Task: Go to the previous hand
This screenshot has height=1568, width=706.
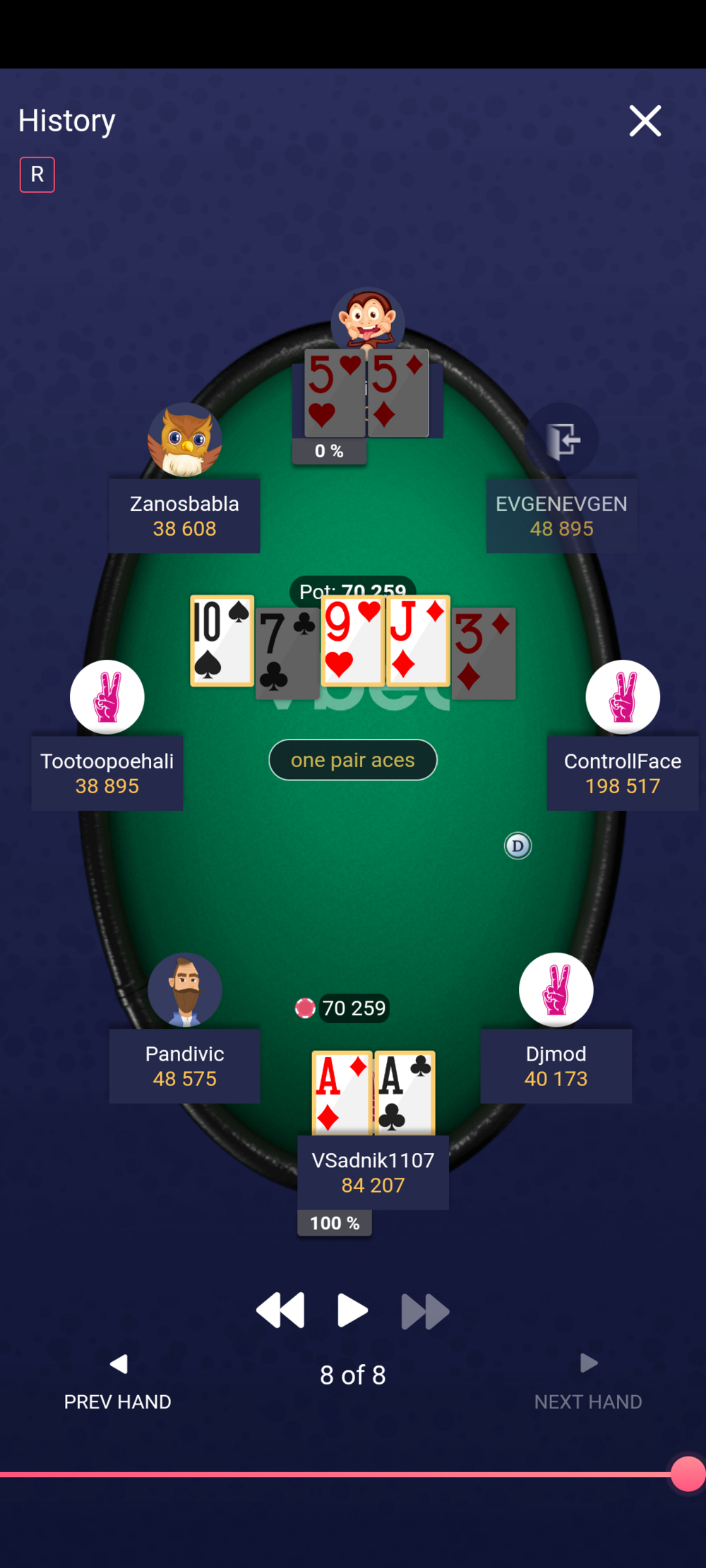Action: tap(118, 1381)
